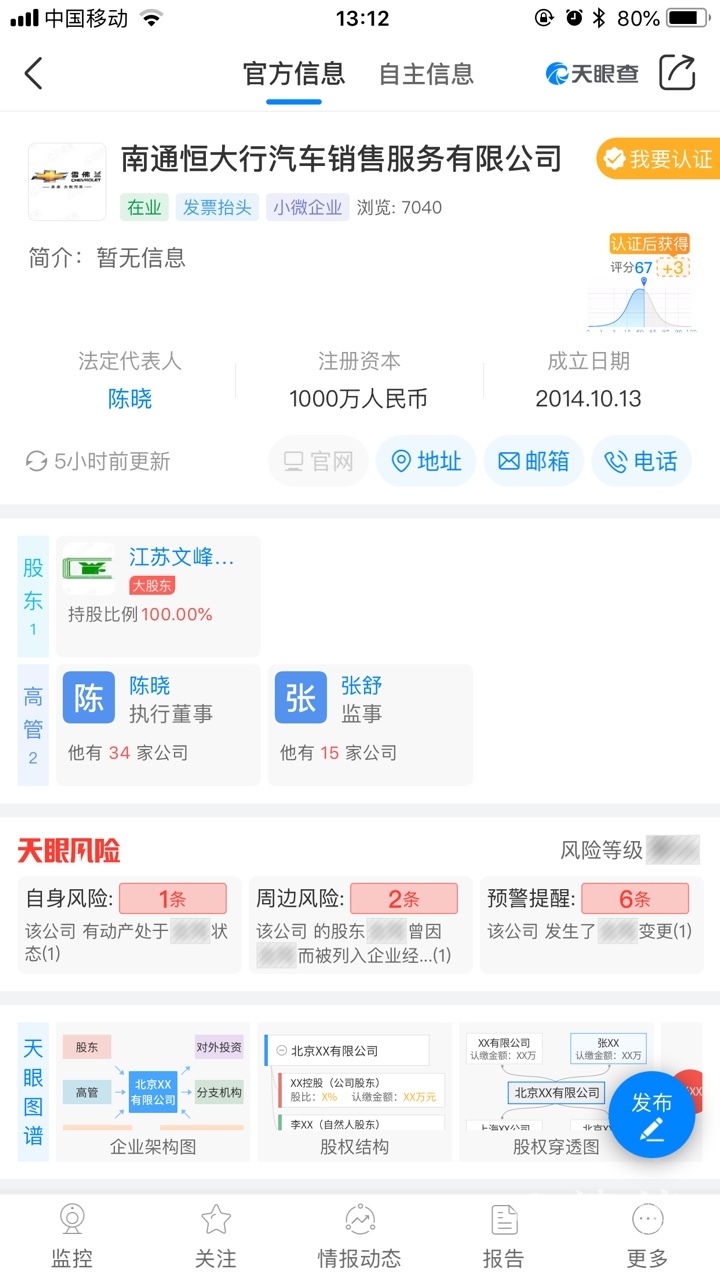Follow the company with 关注
The image size is (720, 1280).
(216, 1235)
